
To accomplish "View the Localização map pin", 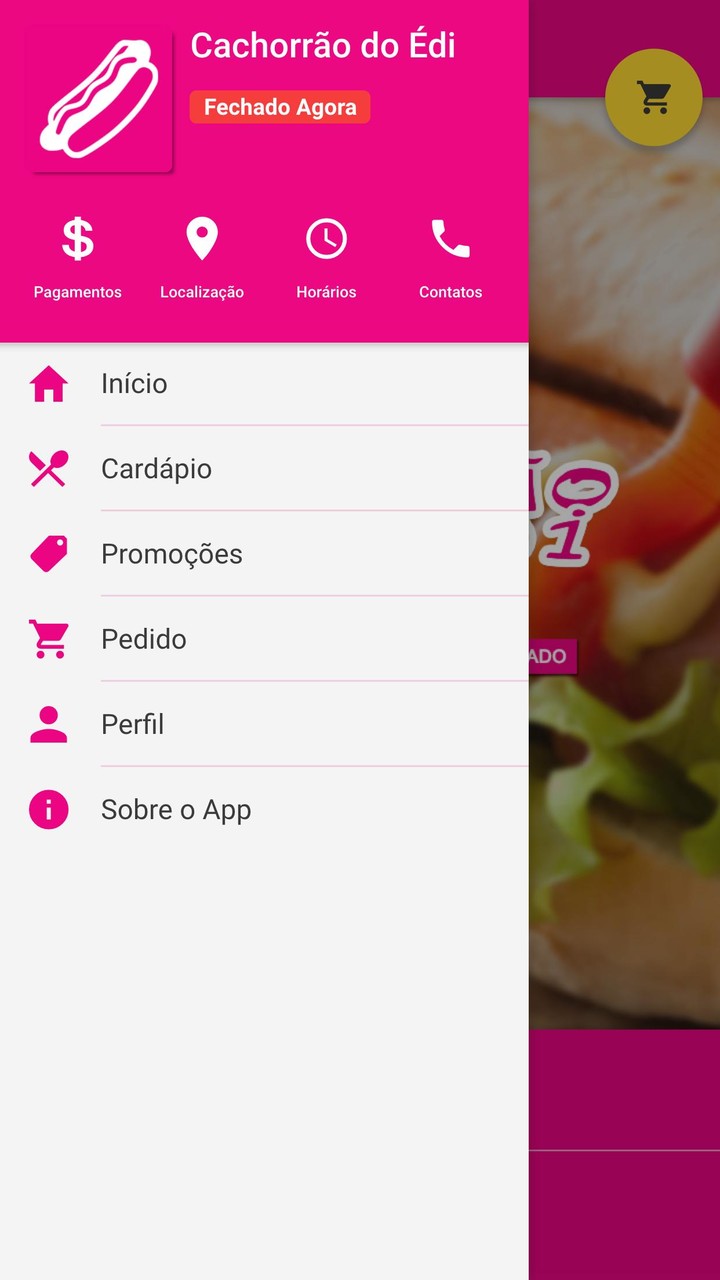I will point(202,258).
